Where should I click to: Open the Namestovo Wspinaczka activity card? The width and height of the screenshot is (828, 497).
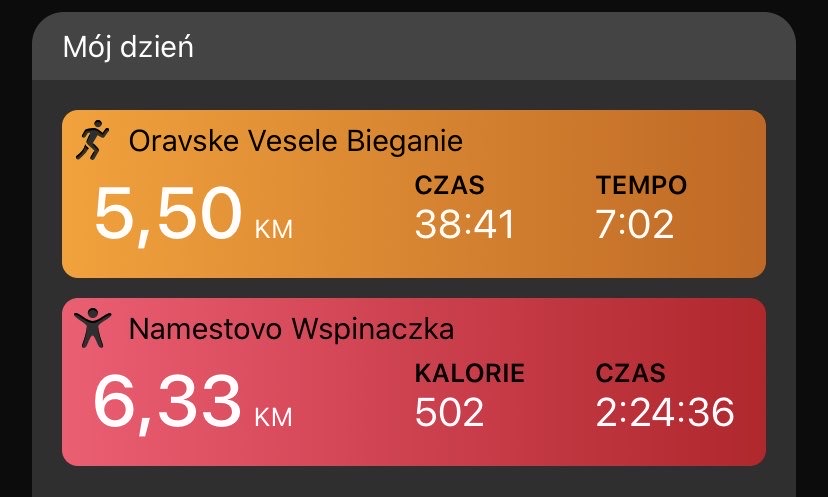(x=414, y=382)
